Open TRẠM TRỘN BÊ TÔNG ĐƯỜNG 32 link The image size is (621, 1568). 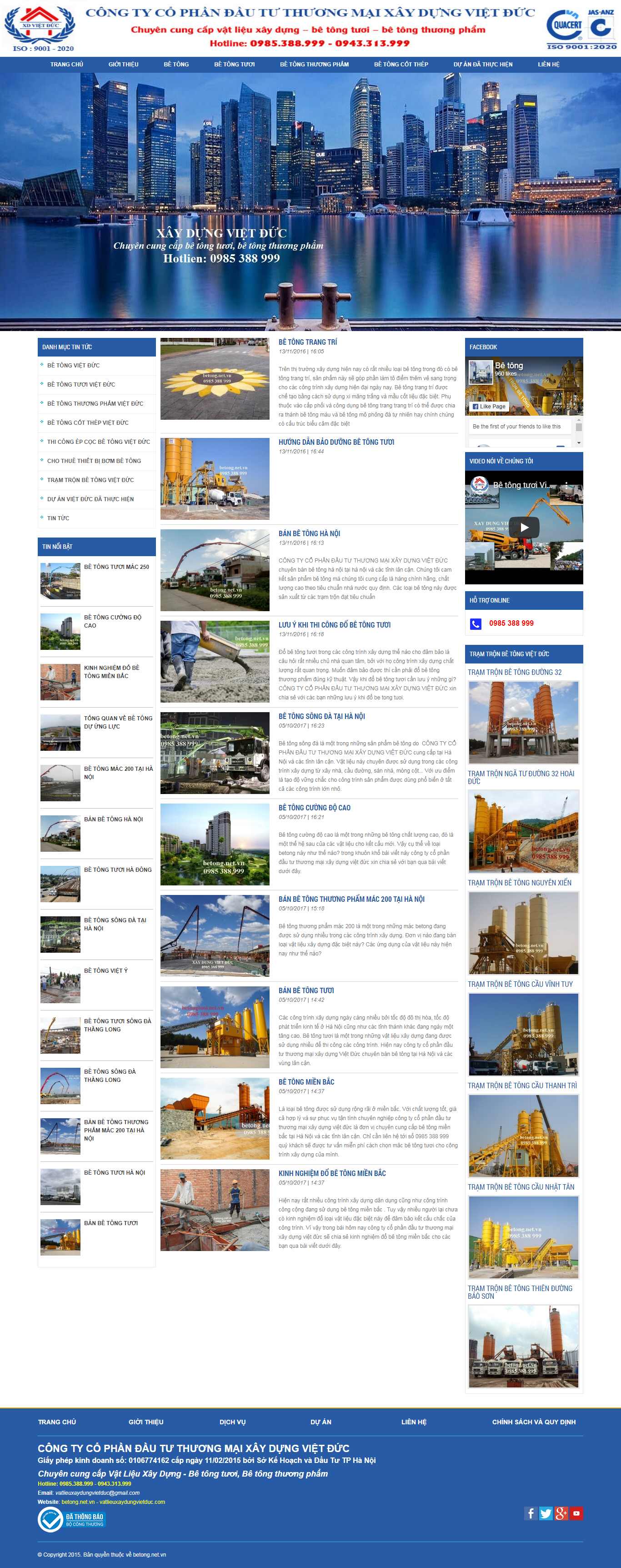(x=514, y=673)
